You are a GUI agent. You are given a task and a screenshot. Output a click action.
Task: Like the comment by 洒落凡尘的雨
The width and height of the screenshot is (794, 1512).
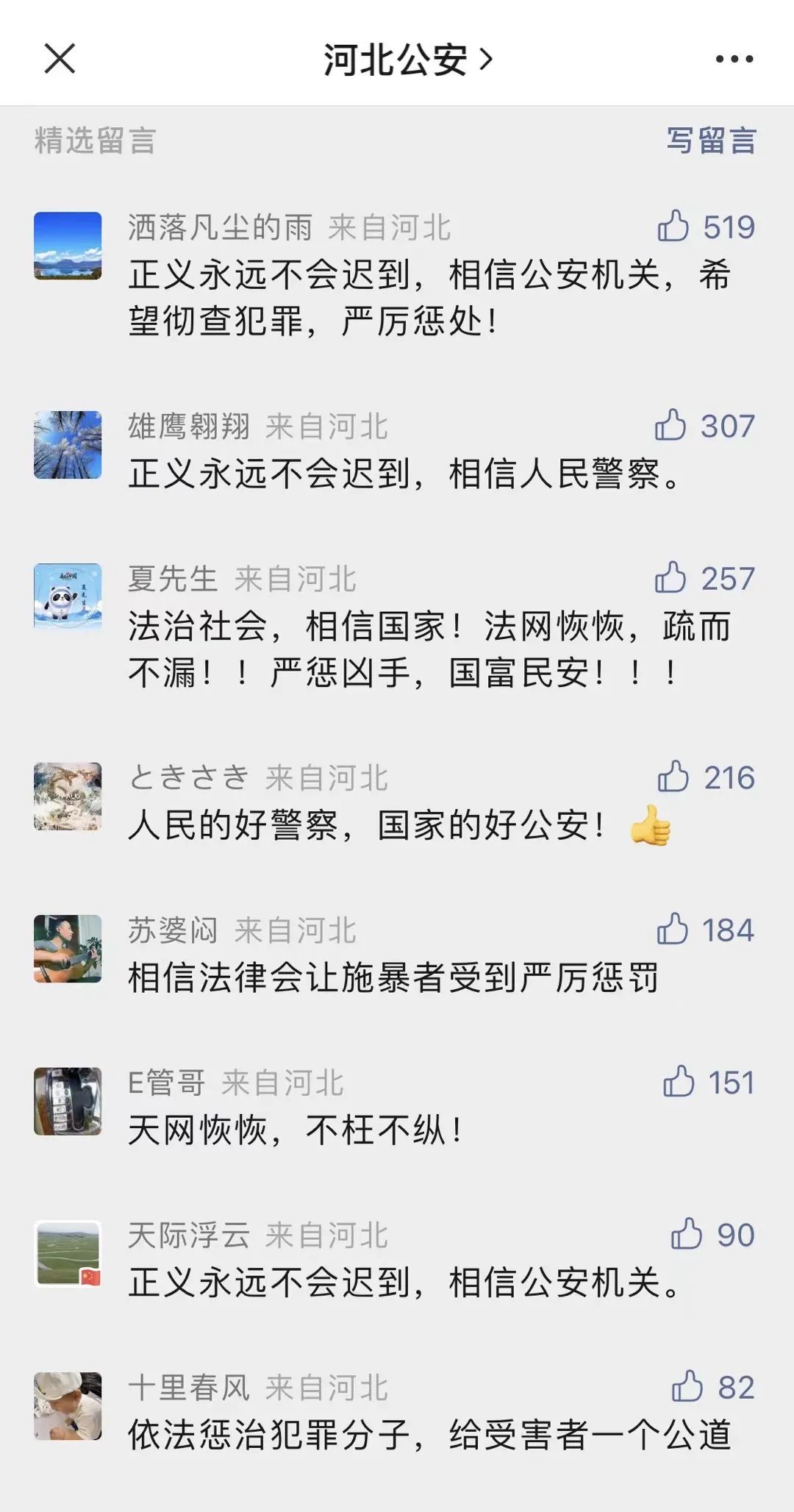tap(673, 227)
